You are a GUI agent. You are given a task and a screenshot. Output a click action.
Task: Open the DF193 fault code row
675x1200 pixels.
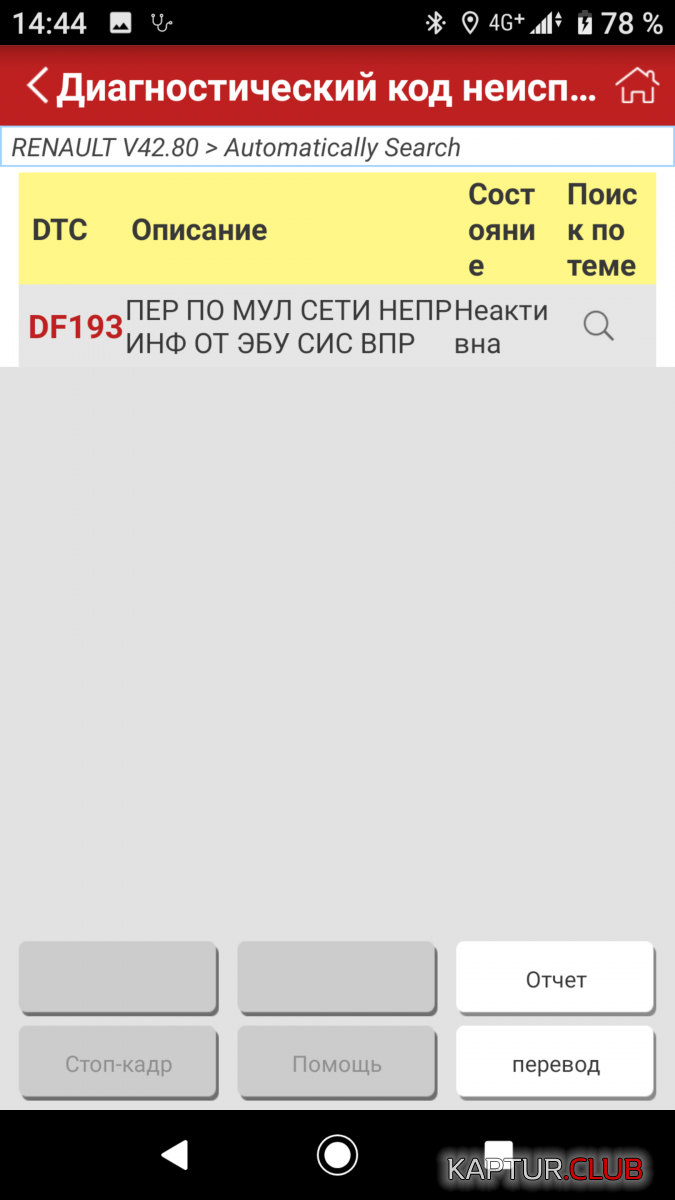[337, 326]
